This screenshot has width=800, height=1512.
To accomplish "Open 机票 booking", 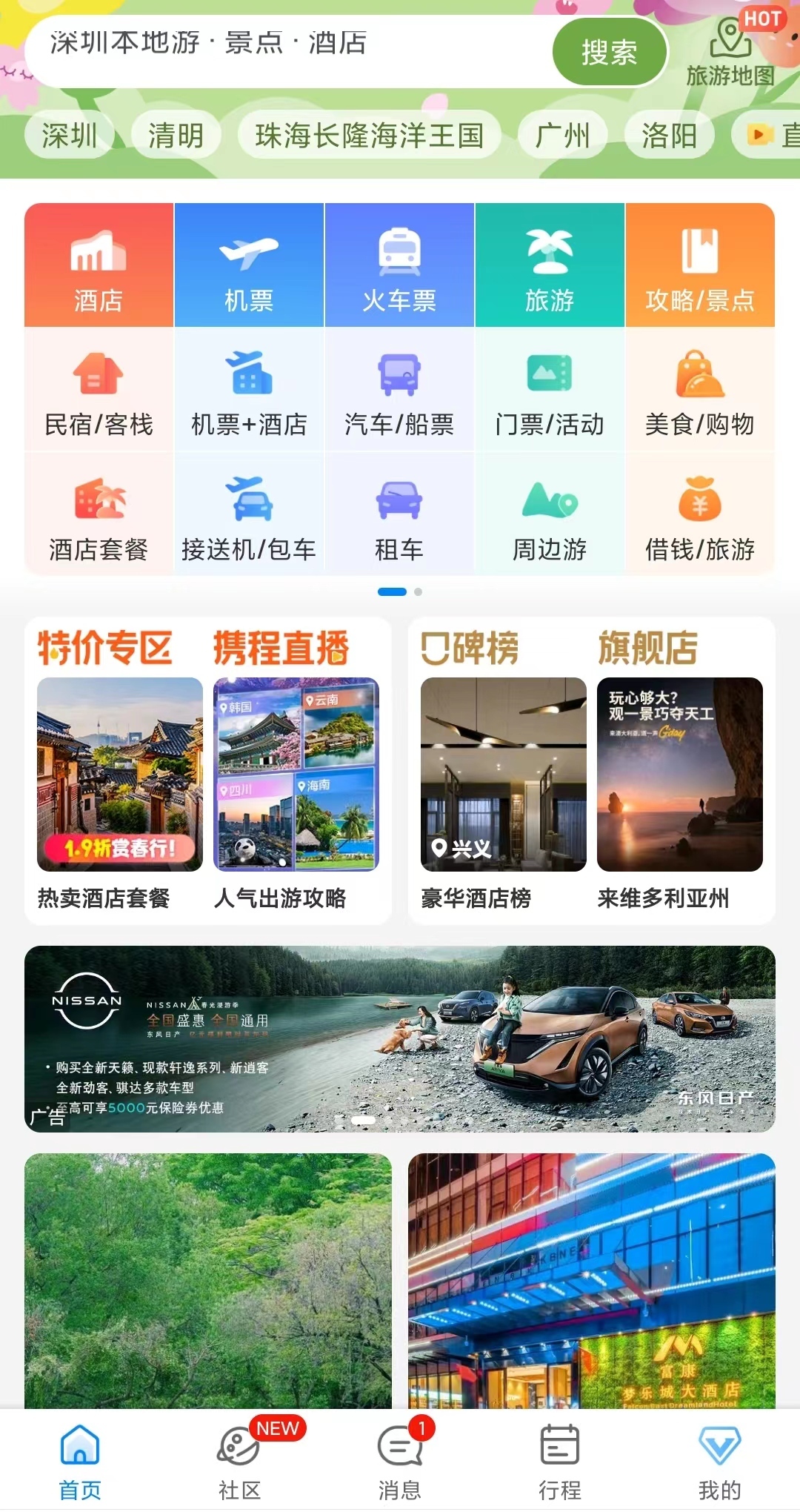I will coord(249,265).
